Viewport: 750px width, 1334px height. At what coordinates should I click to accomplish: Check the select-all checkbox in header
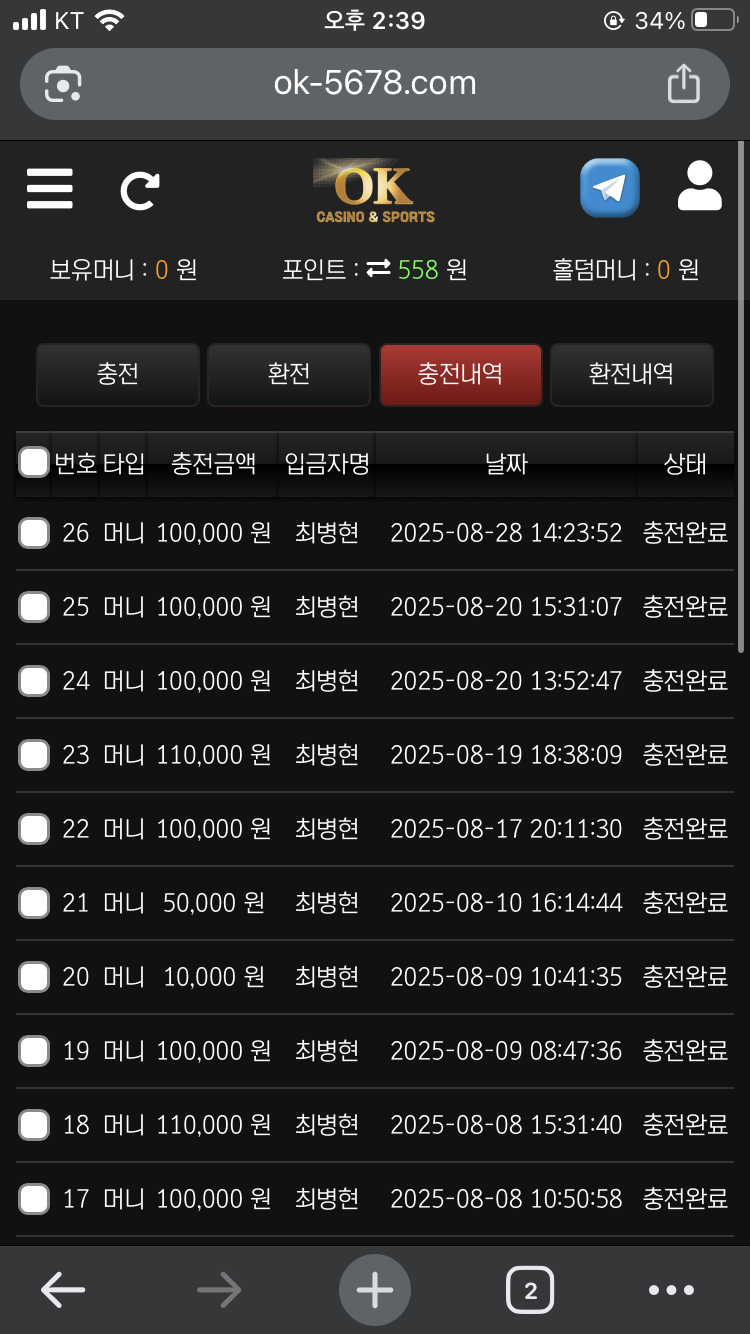(34, 463)
